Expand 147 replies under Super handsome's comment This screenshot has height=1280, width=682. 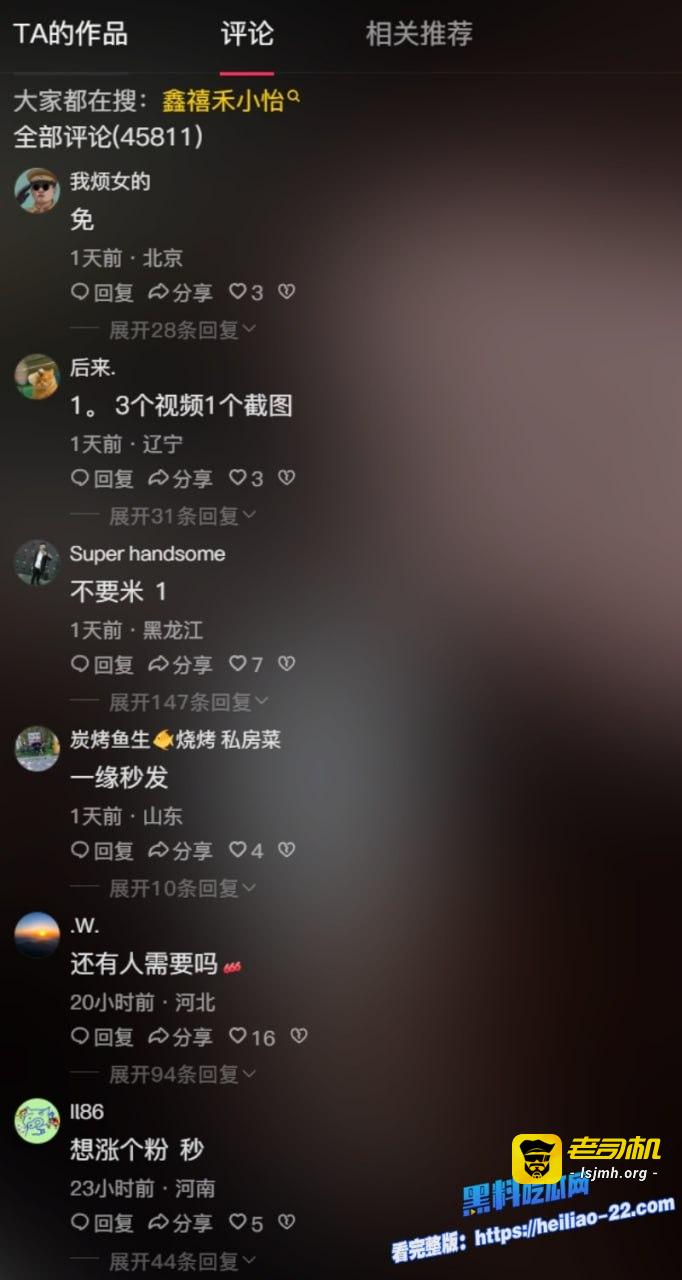tap(188, 702)
